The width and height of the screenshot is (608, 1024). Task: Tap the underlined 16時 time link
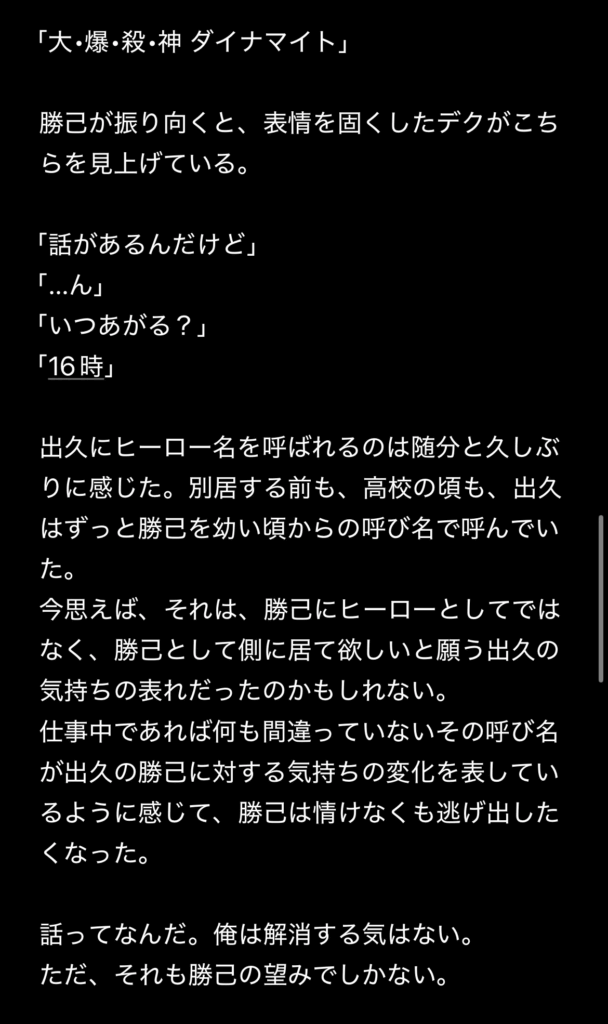[75, 367]
